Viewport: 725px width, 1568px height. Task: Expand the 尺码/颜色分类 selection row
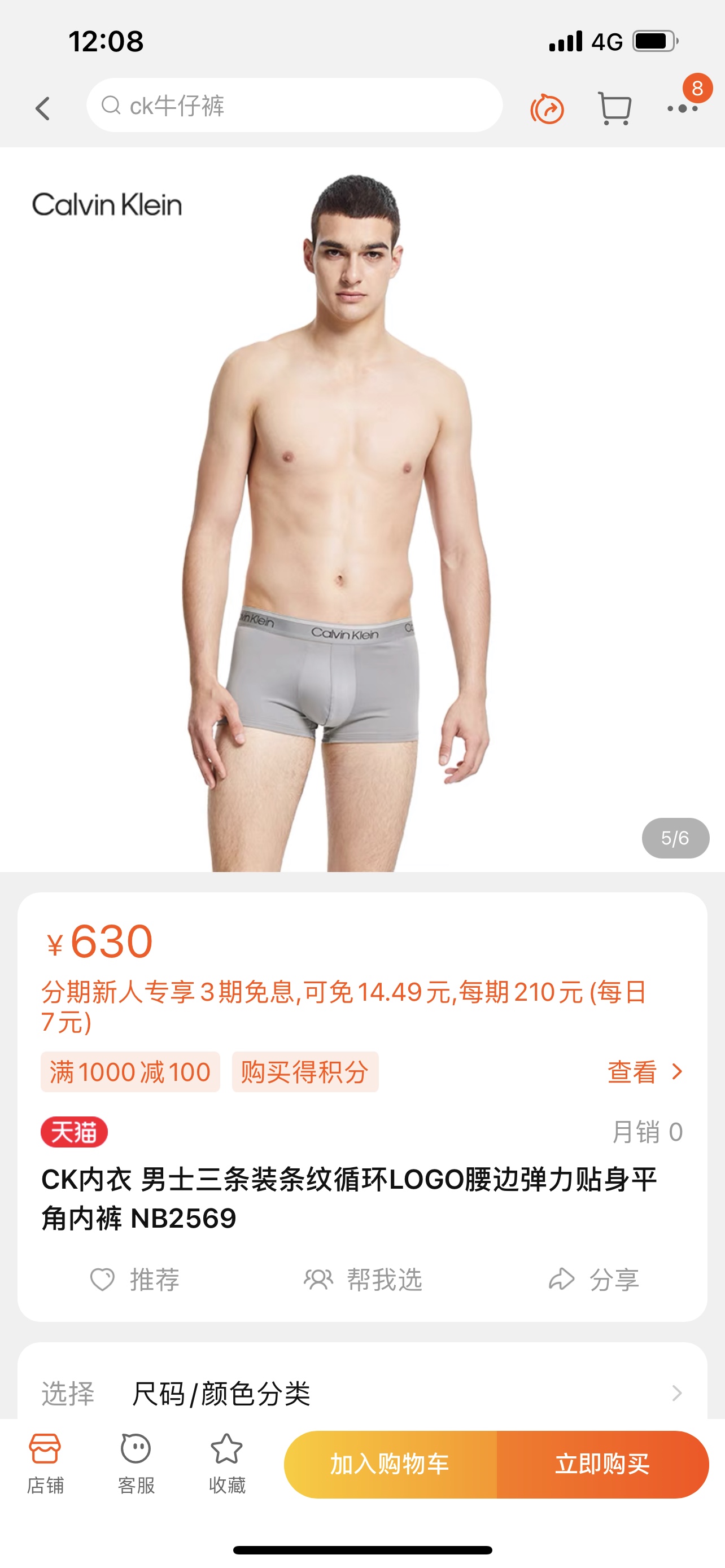click(362, 1392)
